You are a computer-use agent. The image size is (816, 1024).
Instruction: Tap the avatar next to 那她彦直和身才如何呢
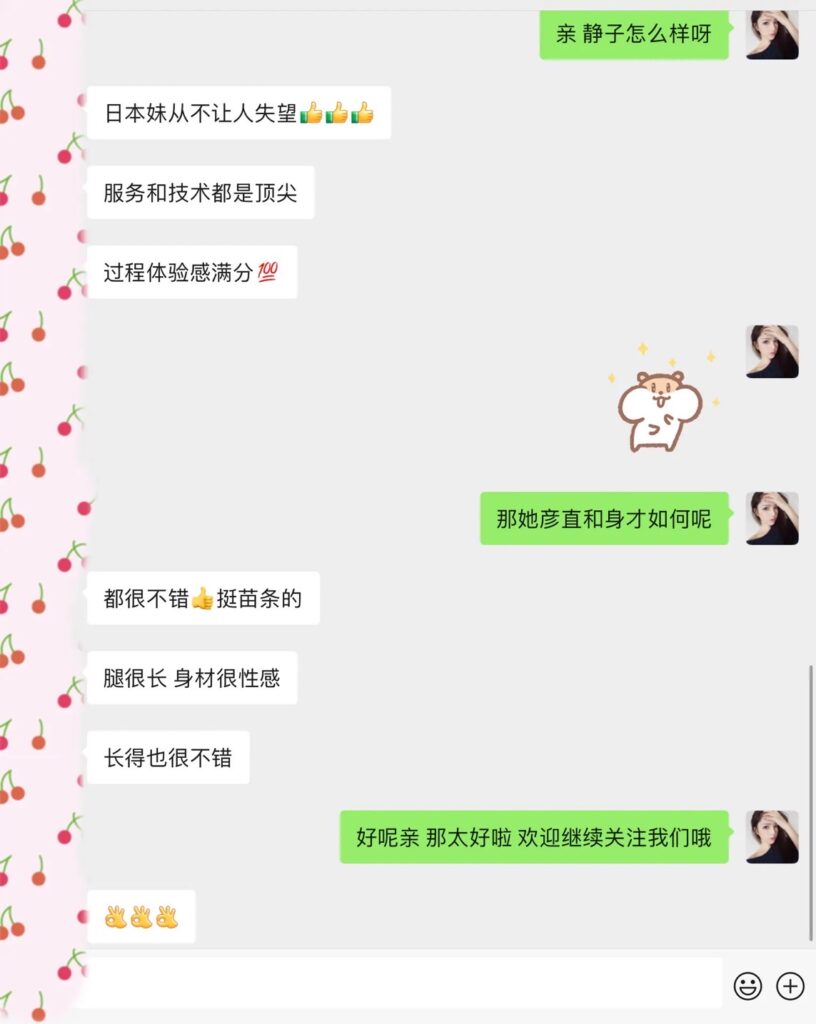[772, 518]
